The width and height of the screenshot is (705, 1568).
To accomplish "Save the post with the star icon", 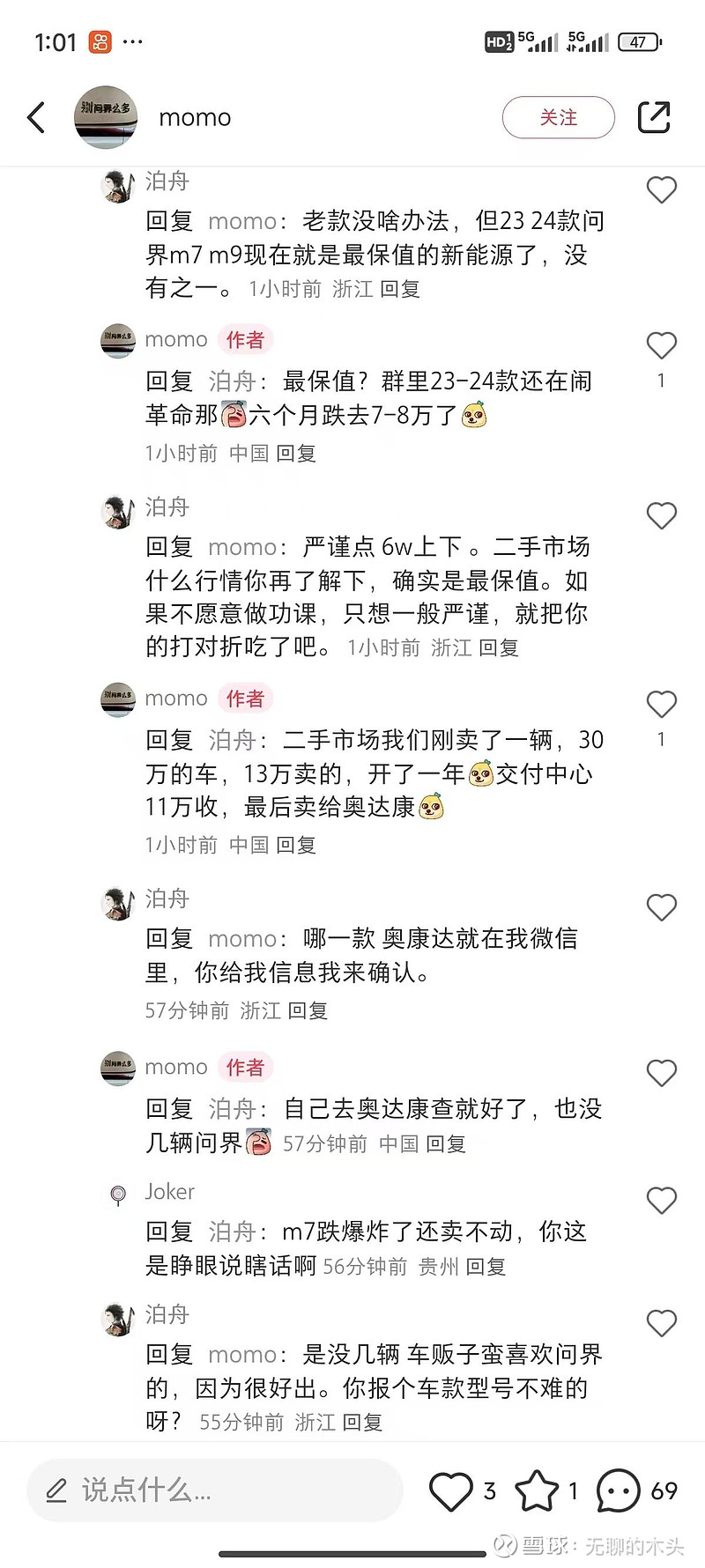I will [x=536, y=1491].
